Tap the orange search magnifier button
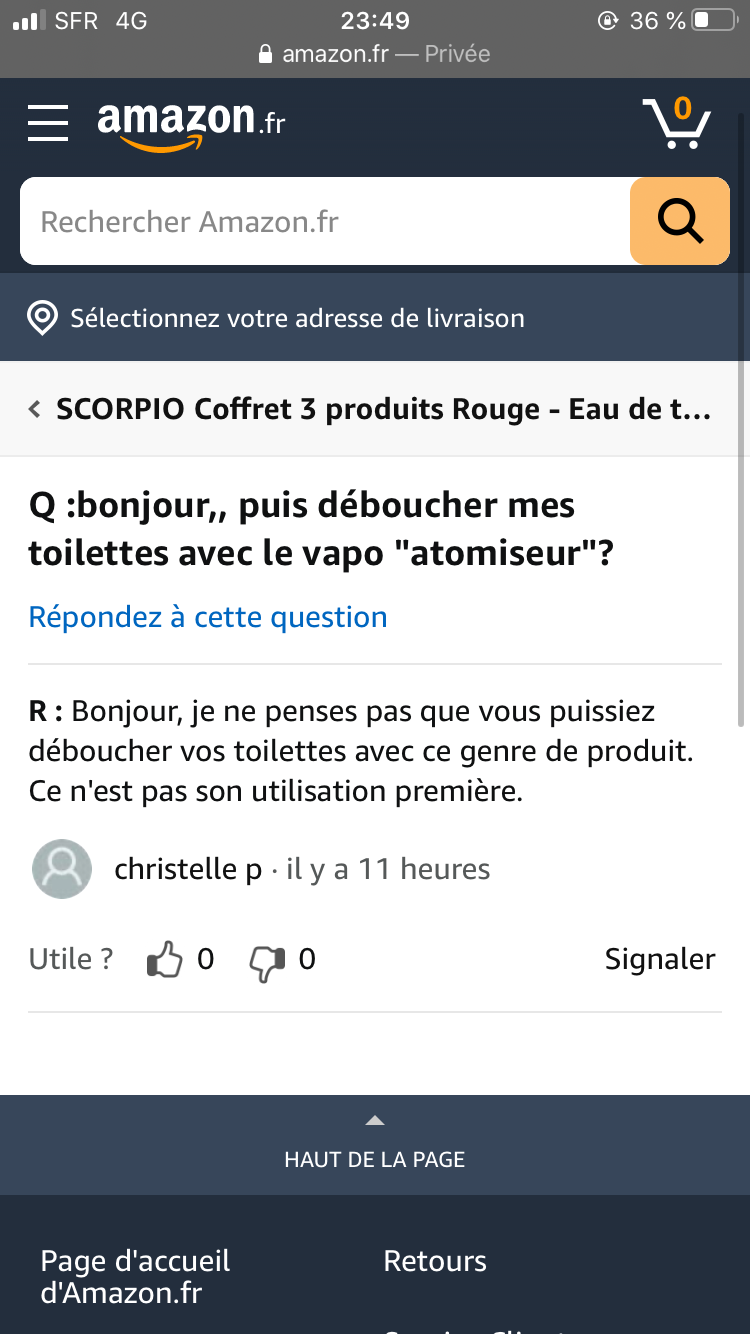 tap(680, 221)
